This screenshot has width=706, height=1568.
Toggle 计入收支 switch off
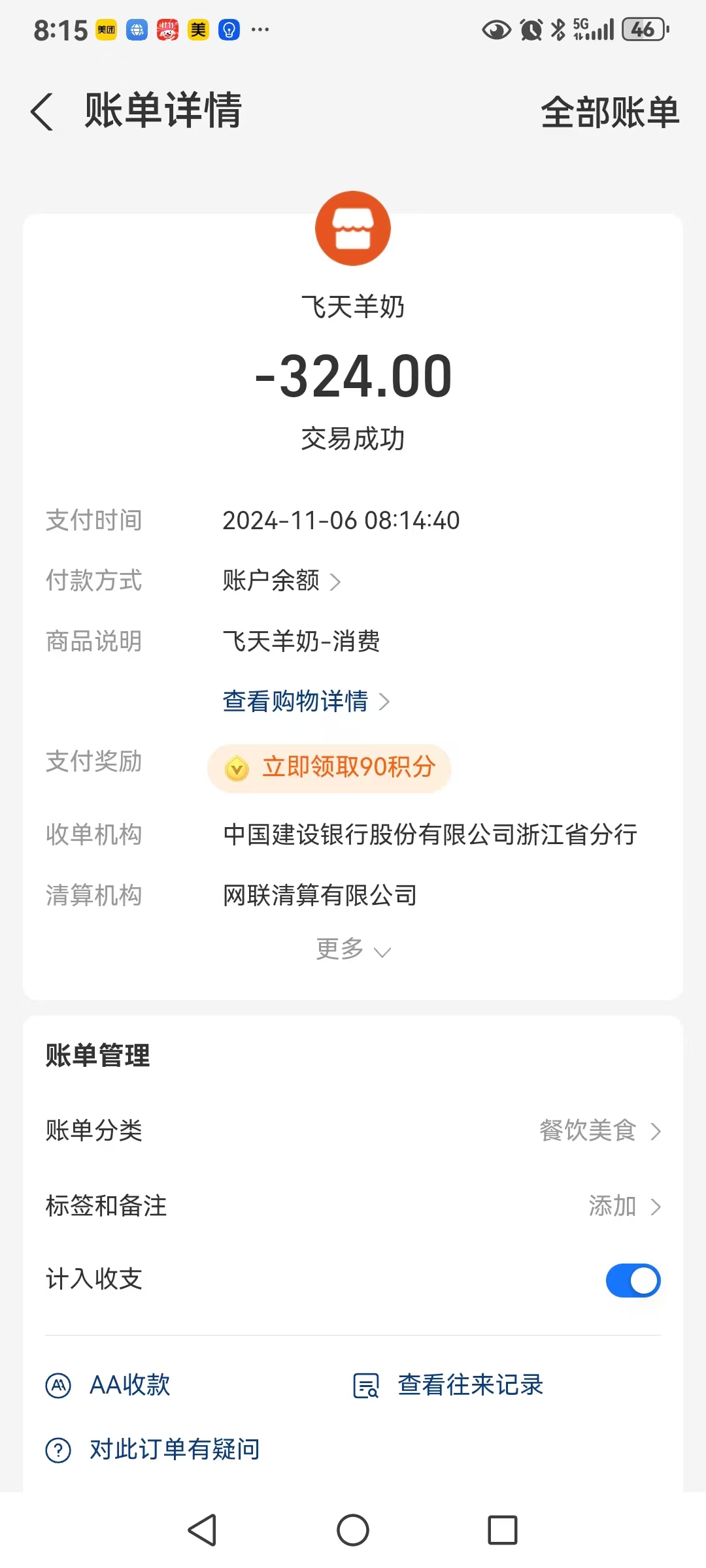point(633,1281)
